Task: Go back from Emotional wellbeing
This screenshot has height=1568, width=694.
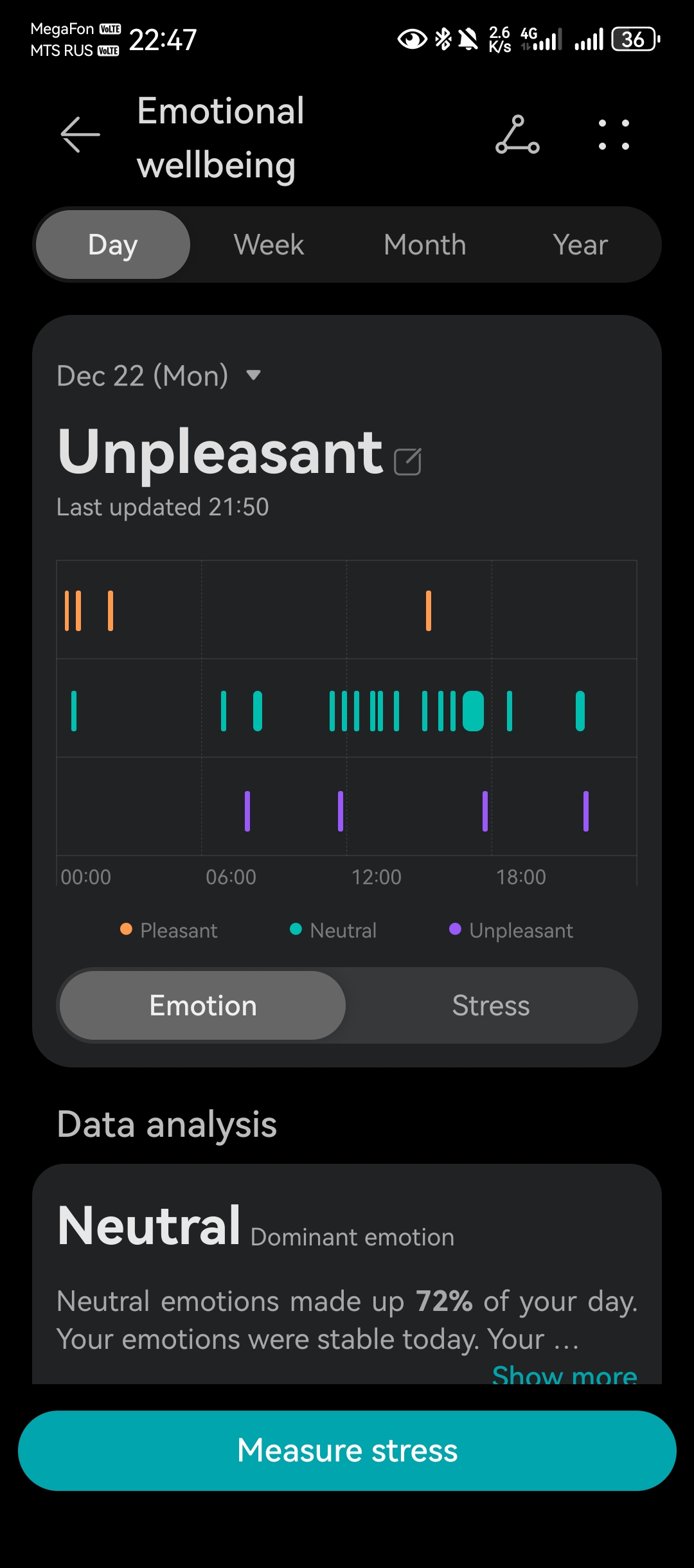Action: tap(80, 135)
